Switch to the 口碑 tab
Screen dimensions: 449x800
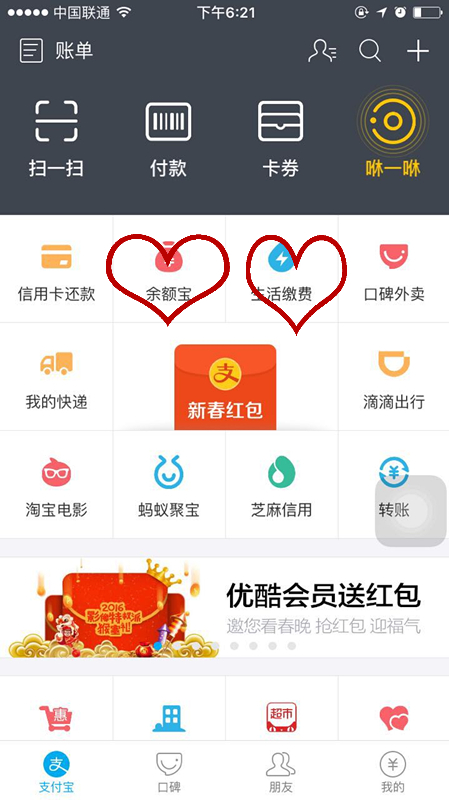pos(169,771)
